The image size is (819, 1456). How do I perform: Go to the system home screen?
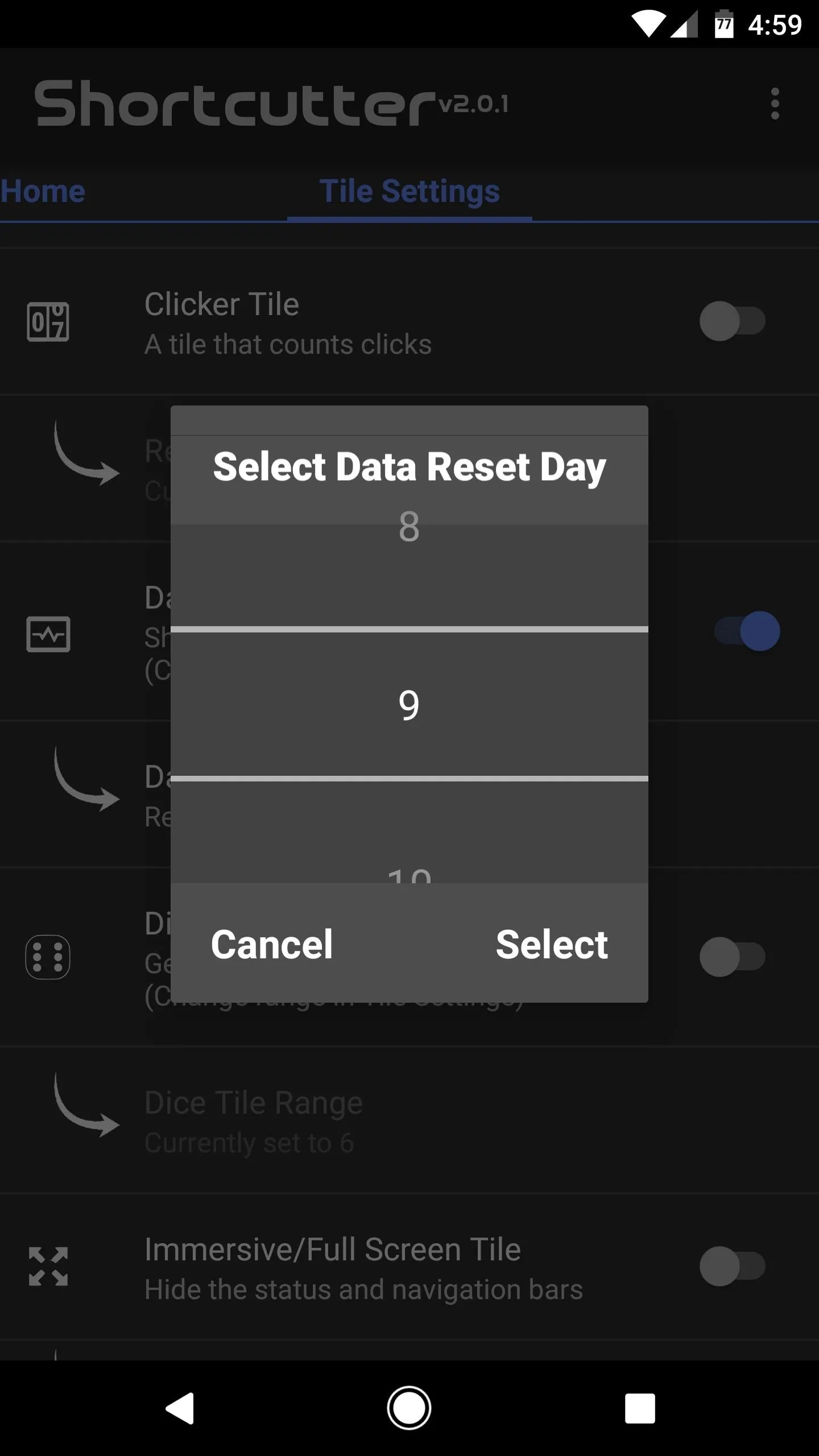409,1409
